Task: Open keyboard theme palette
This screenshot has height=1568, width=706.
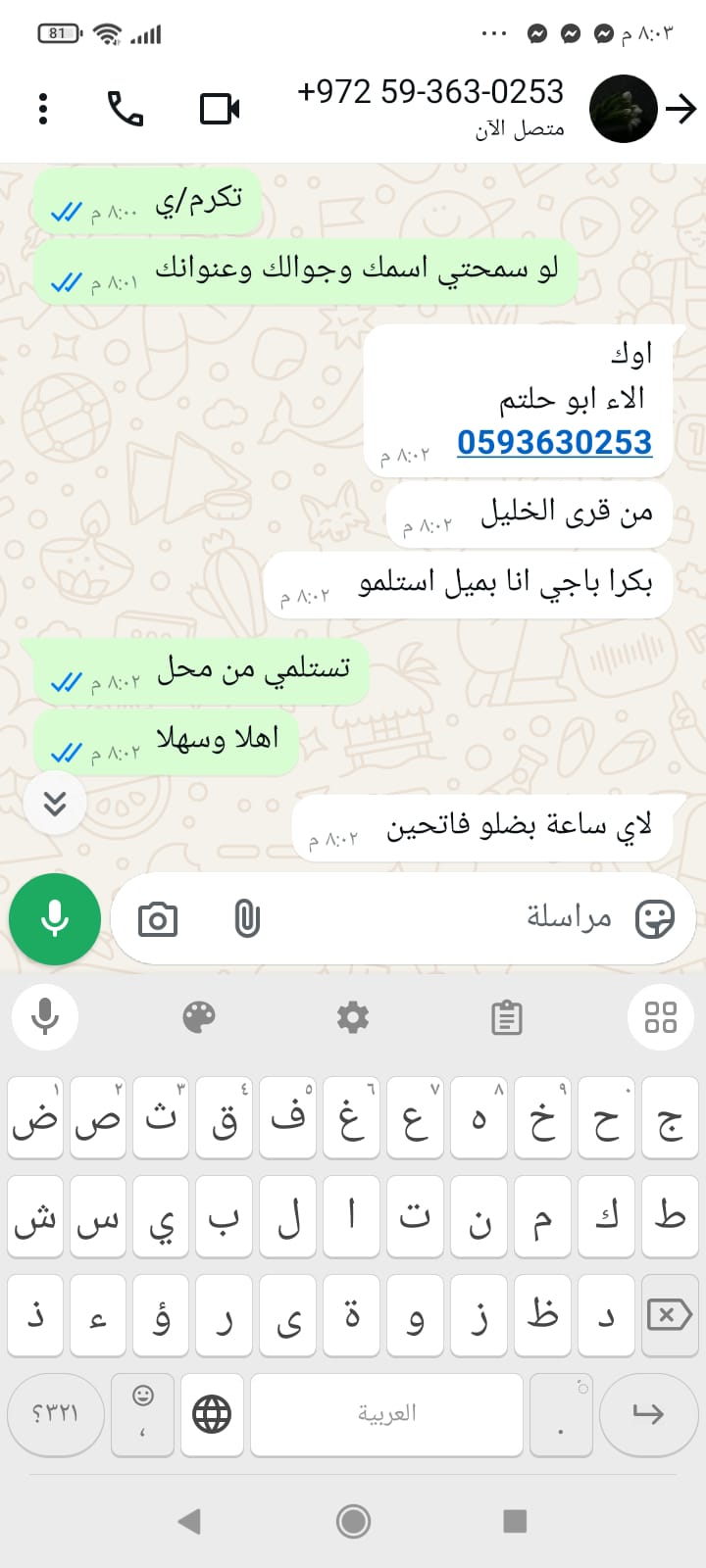Action: (x=199, y=1017)
